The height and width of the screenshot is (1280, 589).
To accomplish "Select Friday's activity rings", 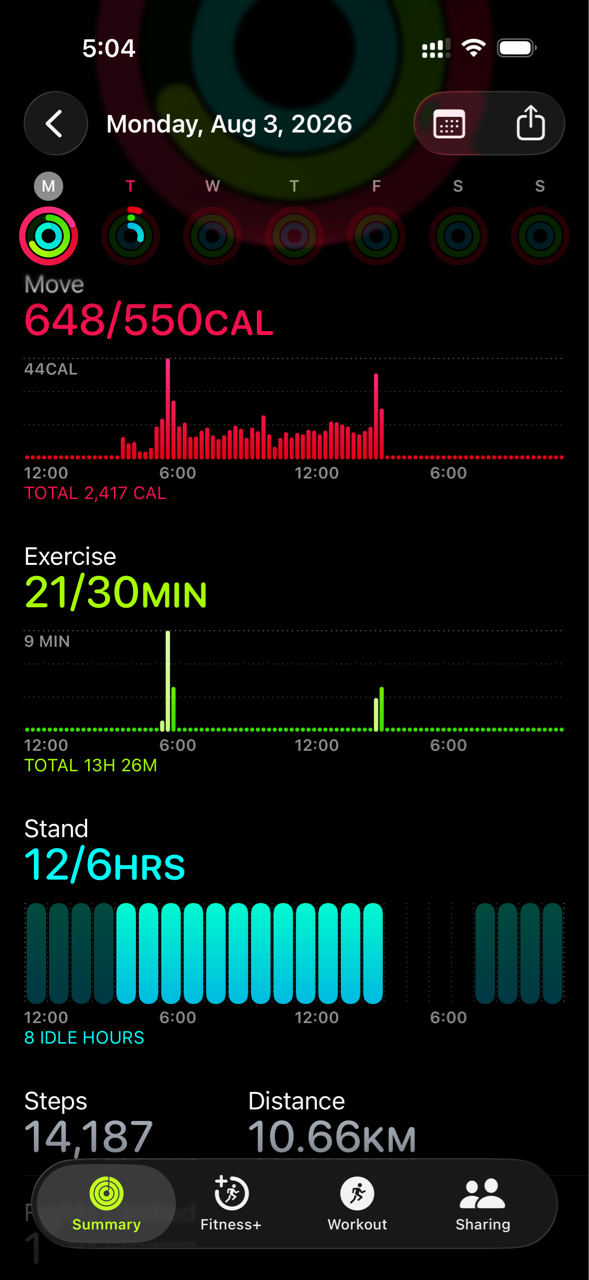I will click(376, 236).
